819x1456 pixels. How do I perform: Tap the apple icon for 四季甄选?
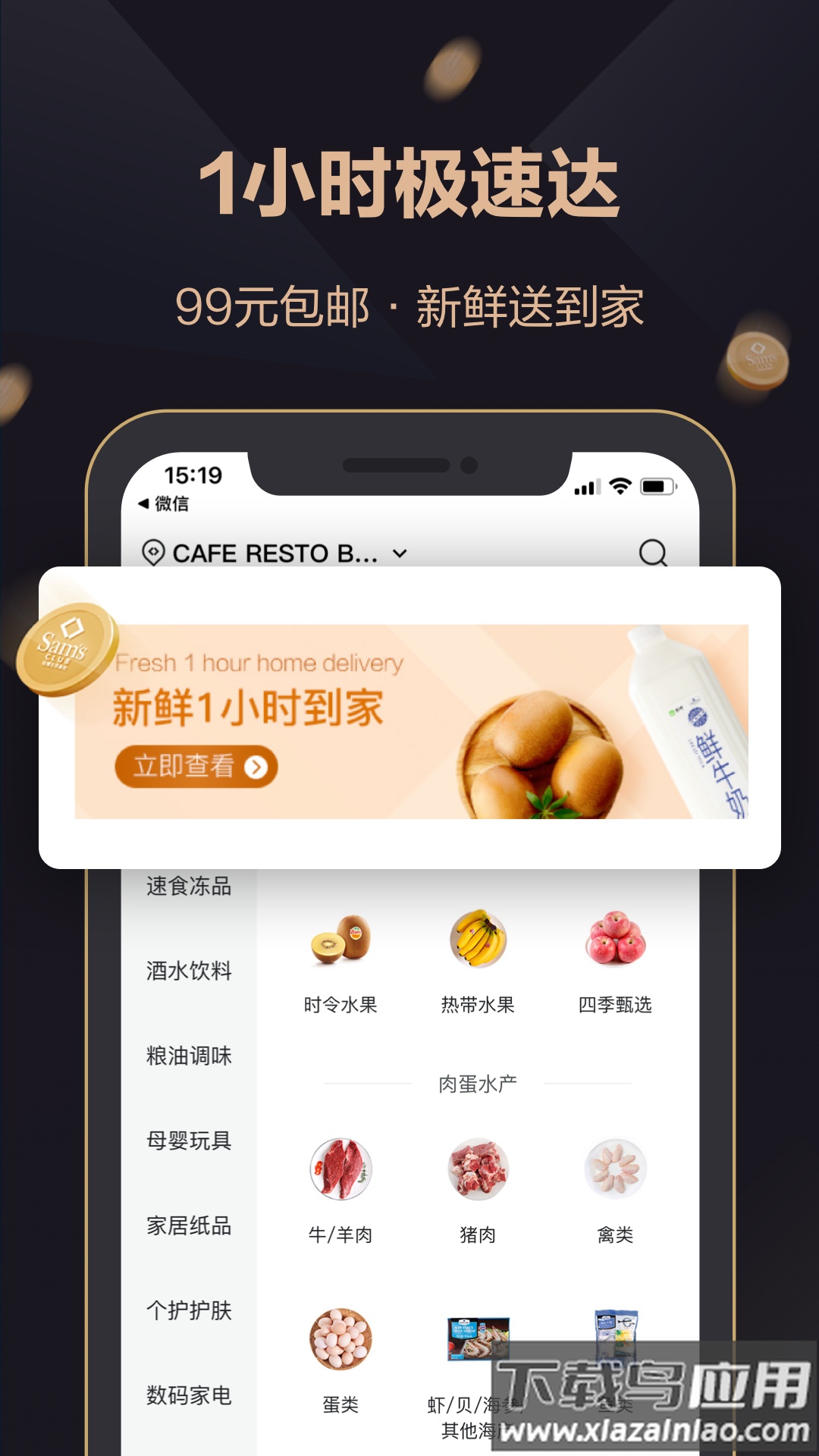tap(616, 940)
